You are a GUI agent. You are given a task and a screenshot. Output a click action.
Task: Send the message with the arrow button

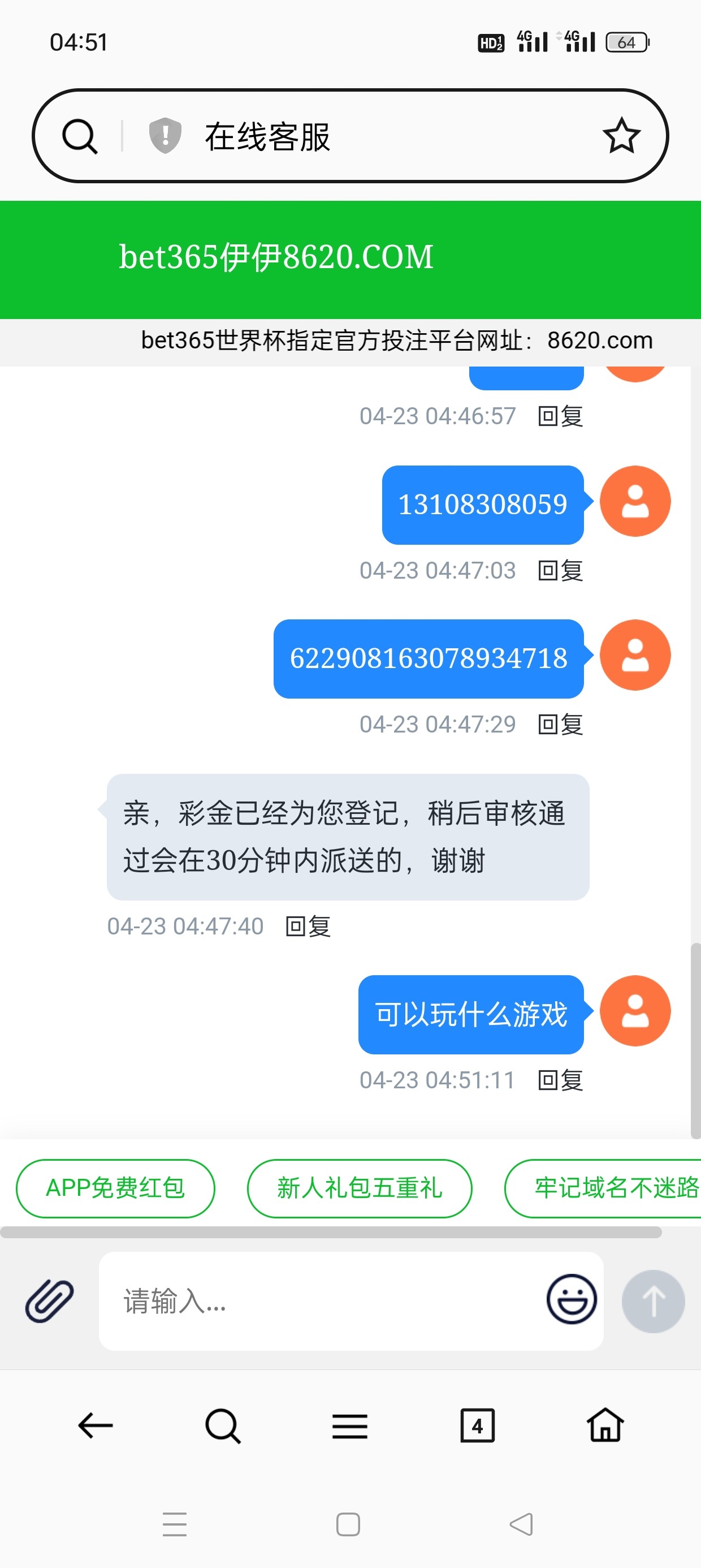tap(653, 1302)
